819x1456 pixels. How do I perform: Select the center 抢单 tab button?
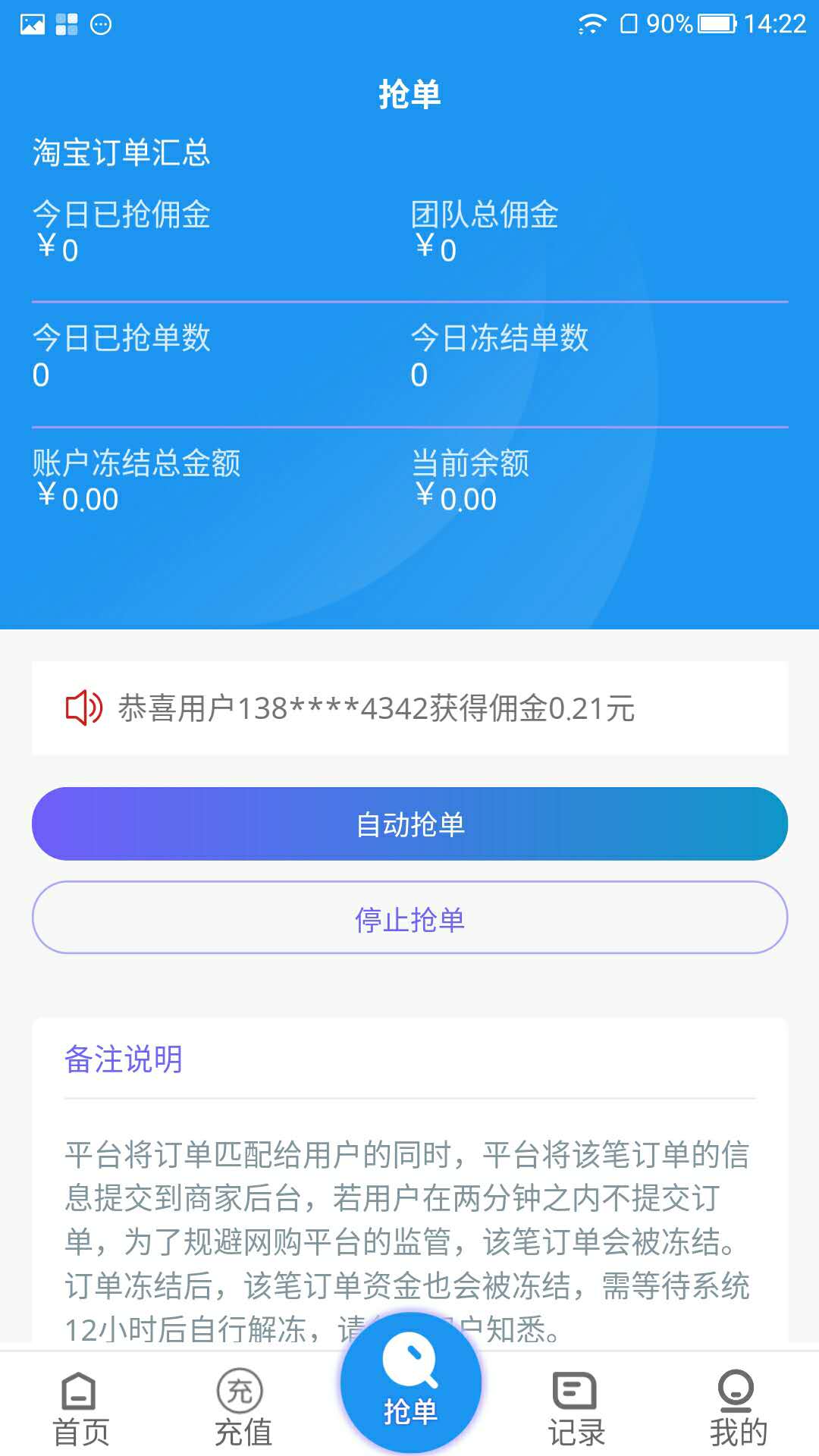[410, 1382]
